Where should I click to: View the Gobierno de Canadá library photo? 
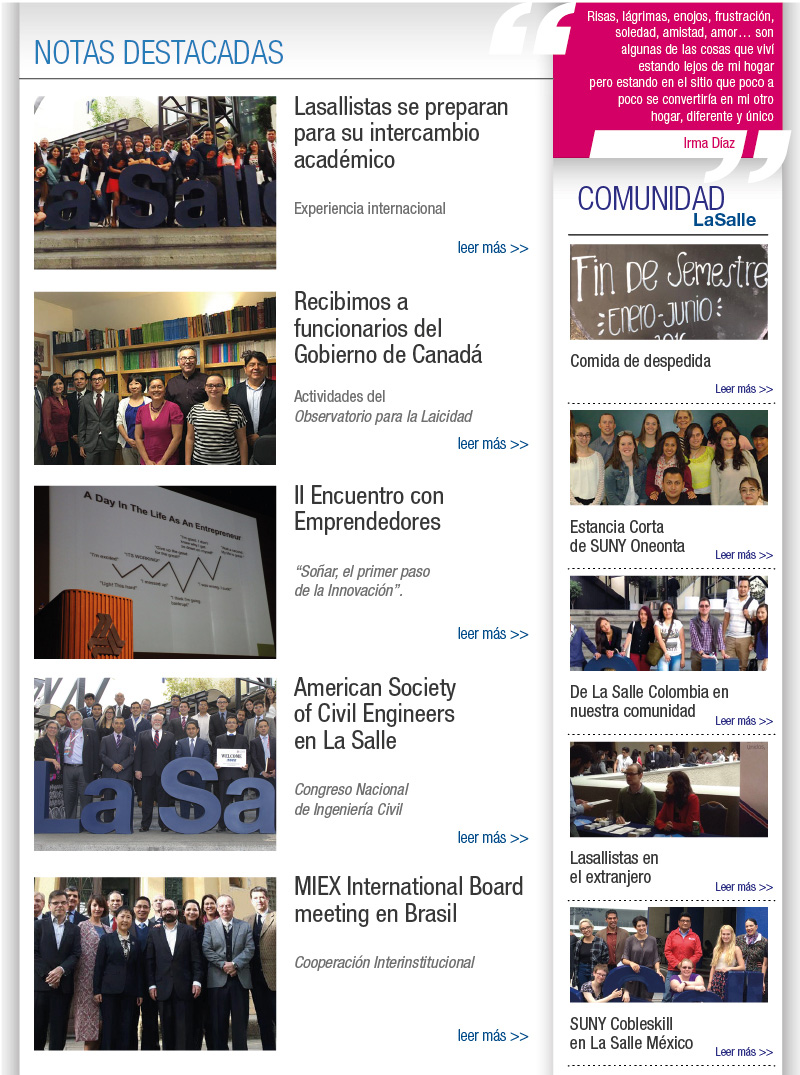pos(155,378)
